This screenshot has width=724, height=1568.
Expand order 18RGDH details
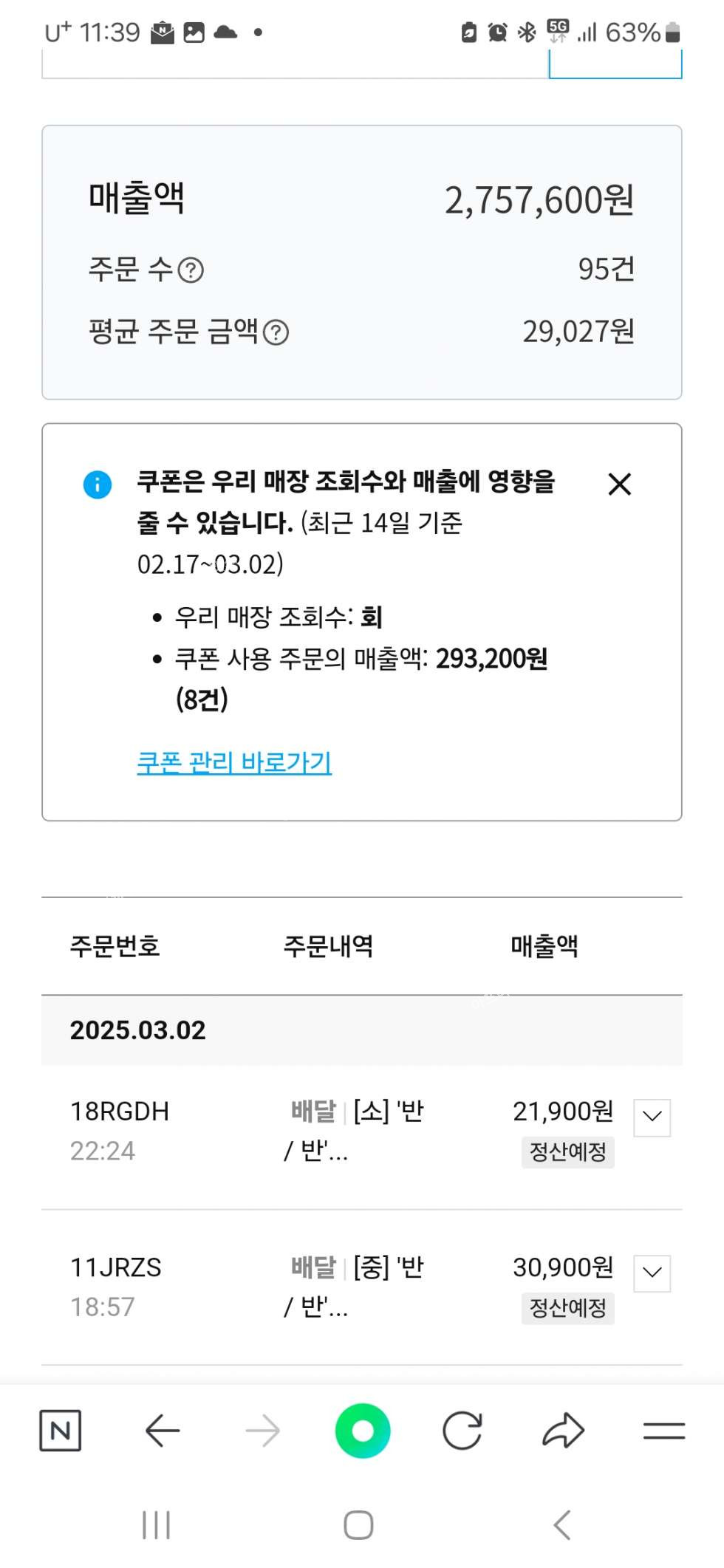pyautogui.click(x=652, y=1117)
